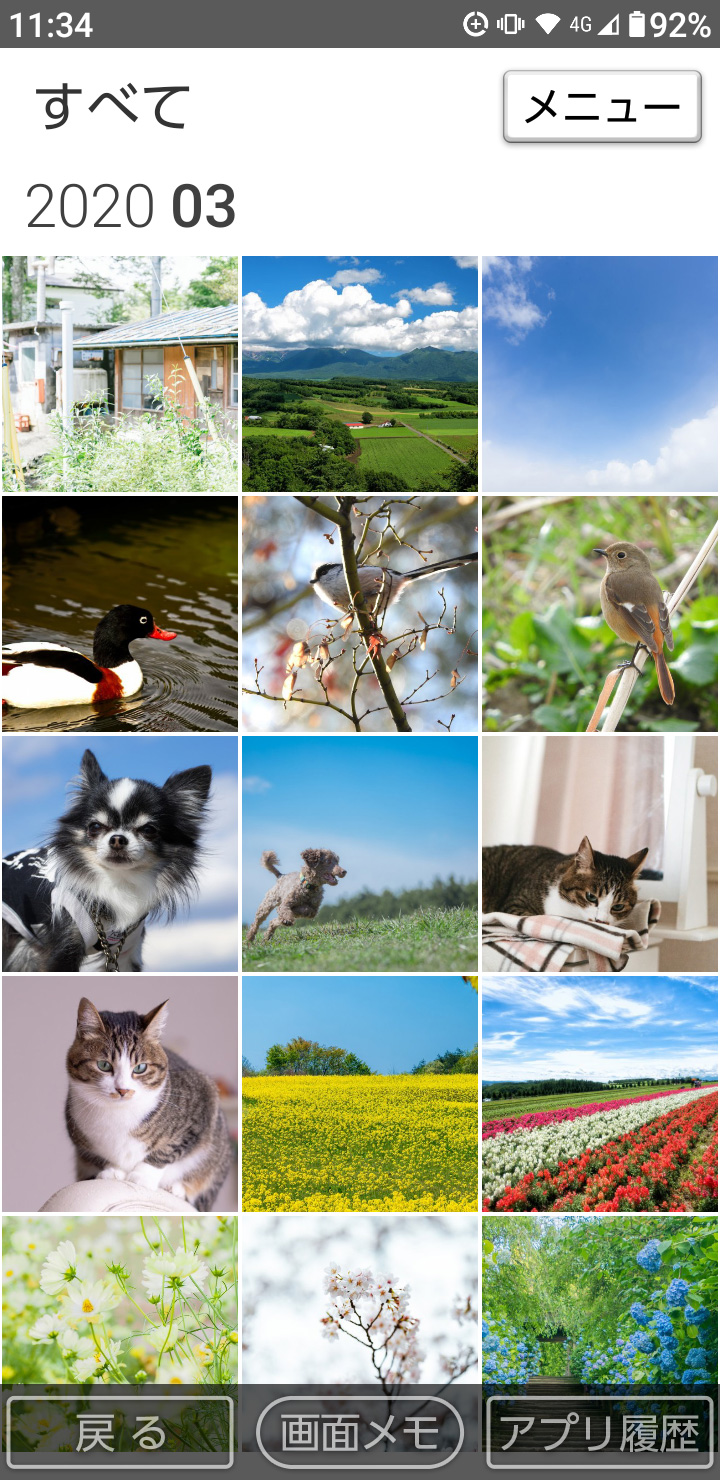Open the yellow flower field photo
720x1480 pixels.
click(360, 1094)
